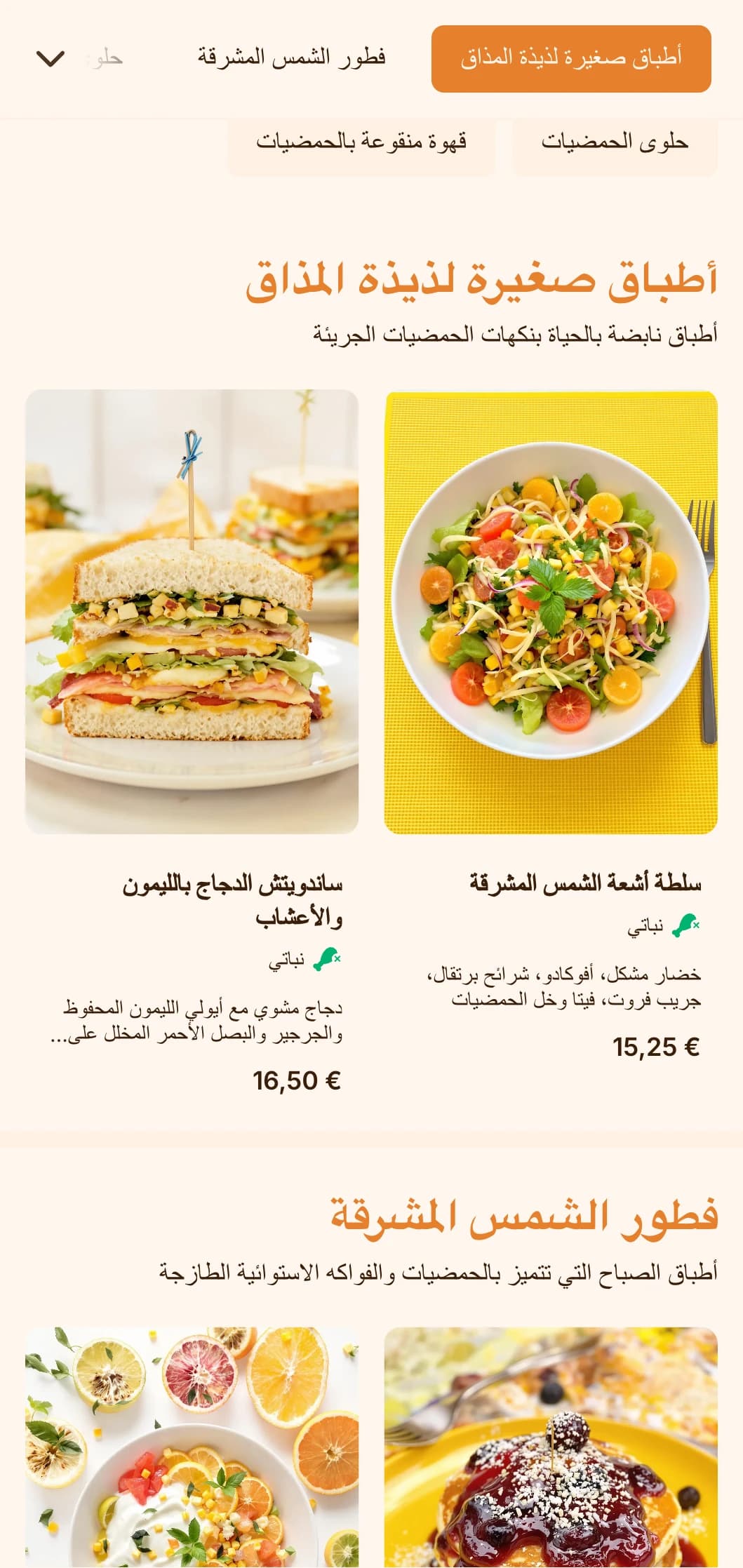Select the أطباق صغيرة لذيذة المذاق tab
The height and width of the screenshot is (1568, 743).
[571, 59]
